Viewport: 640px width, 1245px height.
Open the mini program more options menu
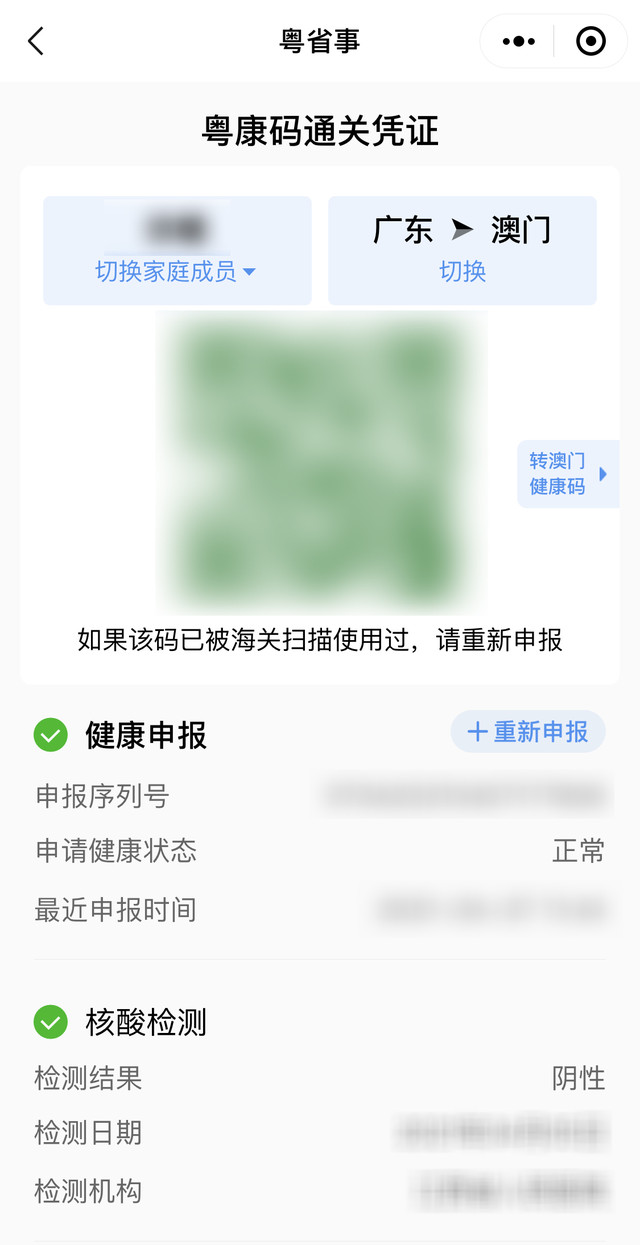click(x=518, y=41)
